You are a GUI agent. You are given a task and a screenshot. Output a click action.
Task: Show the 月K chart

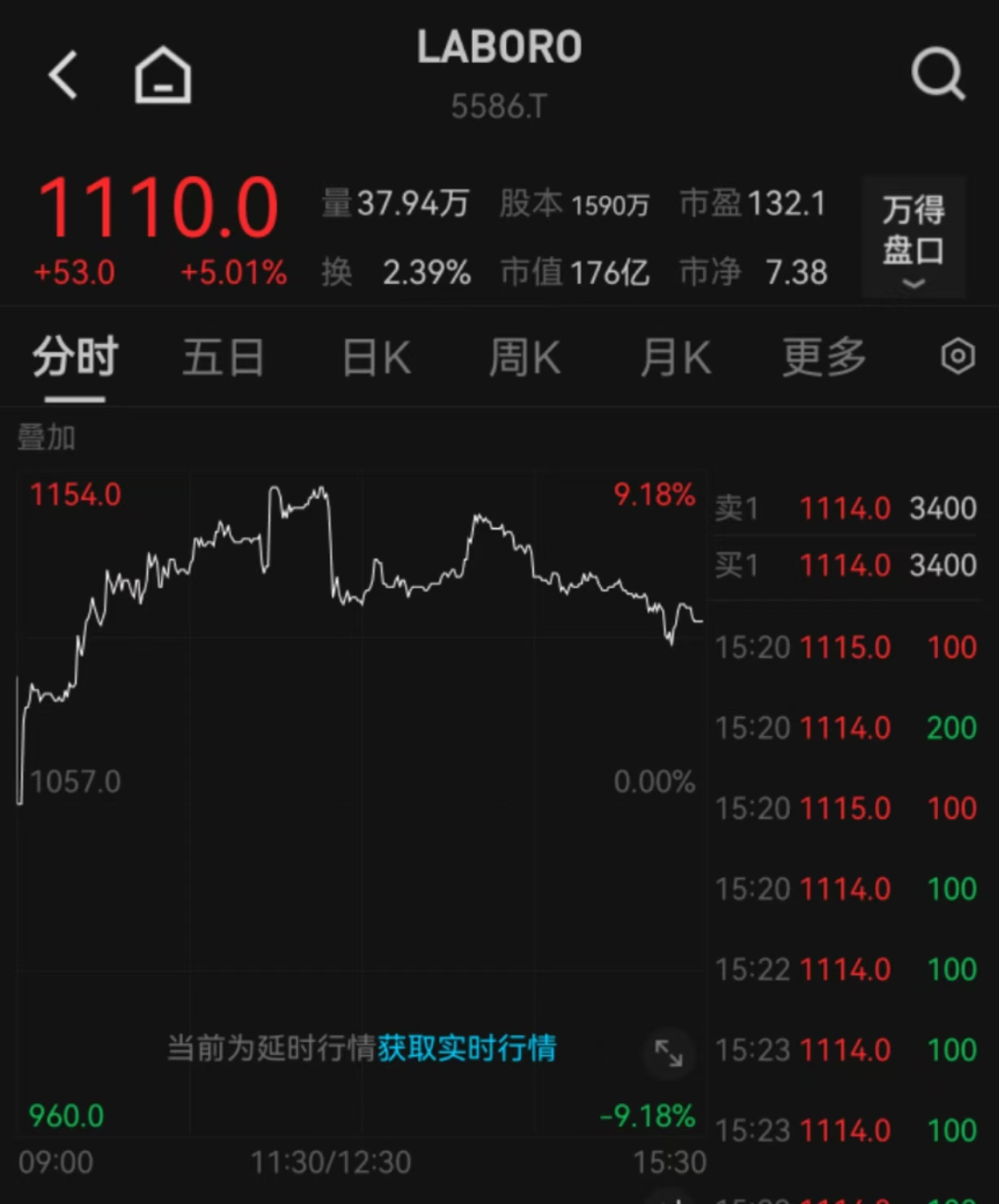point(675,358)
